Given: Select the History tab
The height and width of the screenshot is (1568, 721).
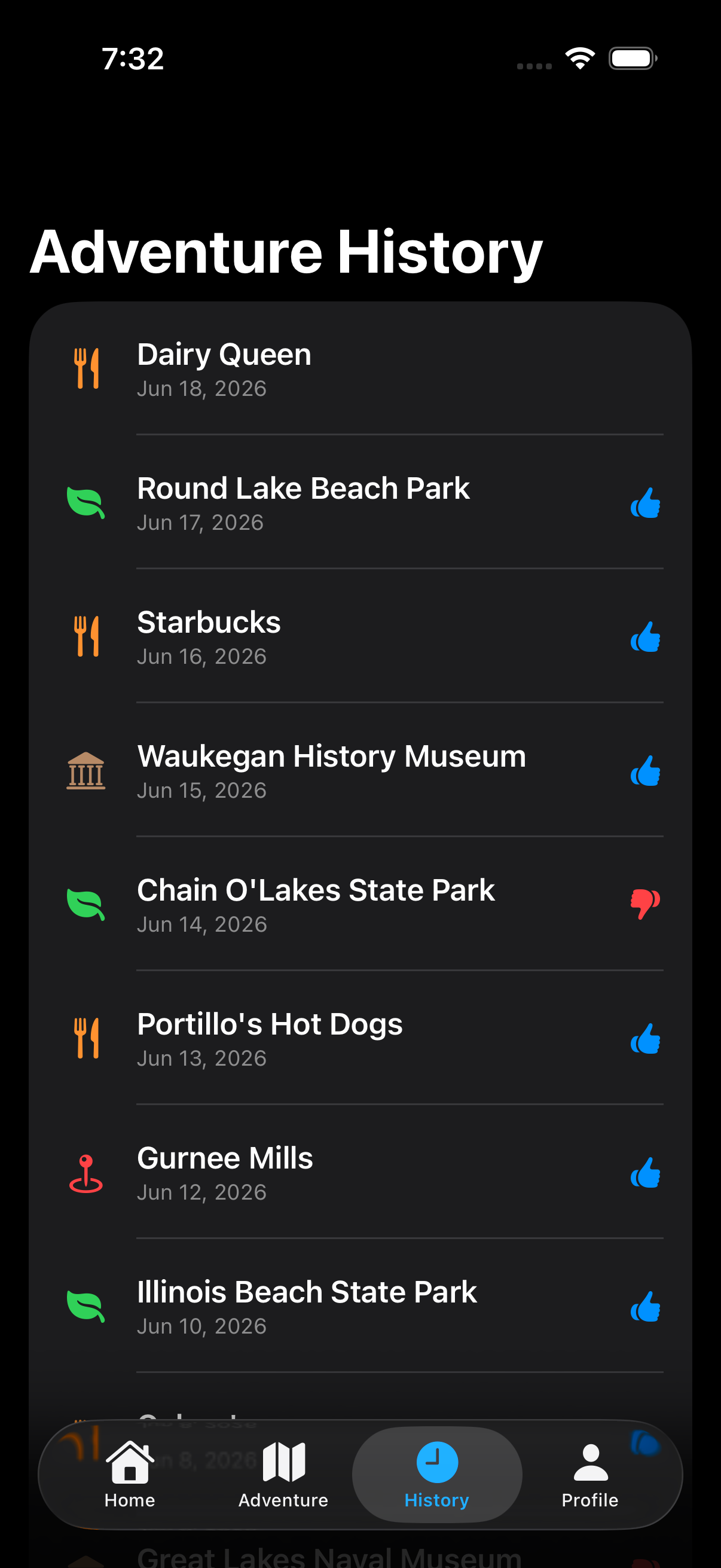Looking at the screenshot, I should pyautogui.click(x=437, y=1475).
